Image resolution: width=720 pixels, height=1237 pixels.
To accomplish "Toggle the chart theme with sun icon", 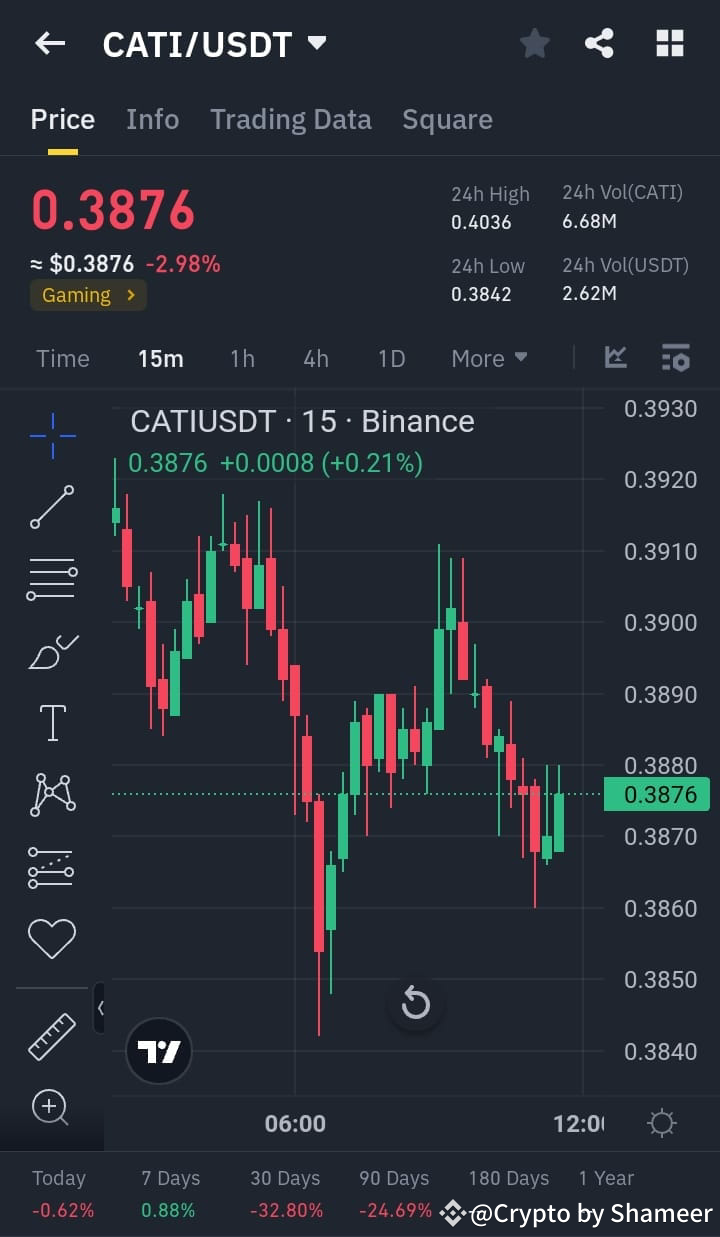I will click(661, 1123).
